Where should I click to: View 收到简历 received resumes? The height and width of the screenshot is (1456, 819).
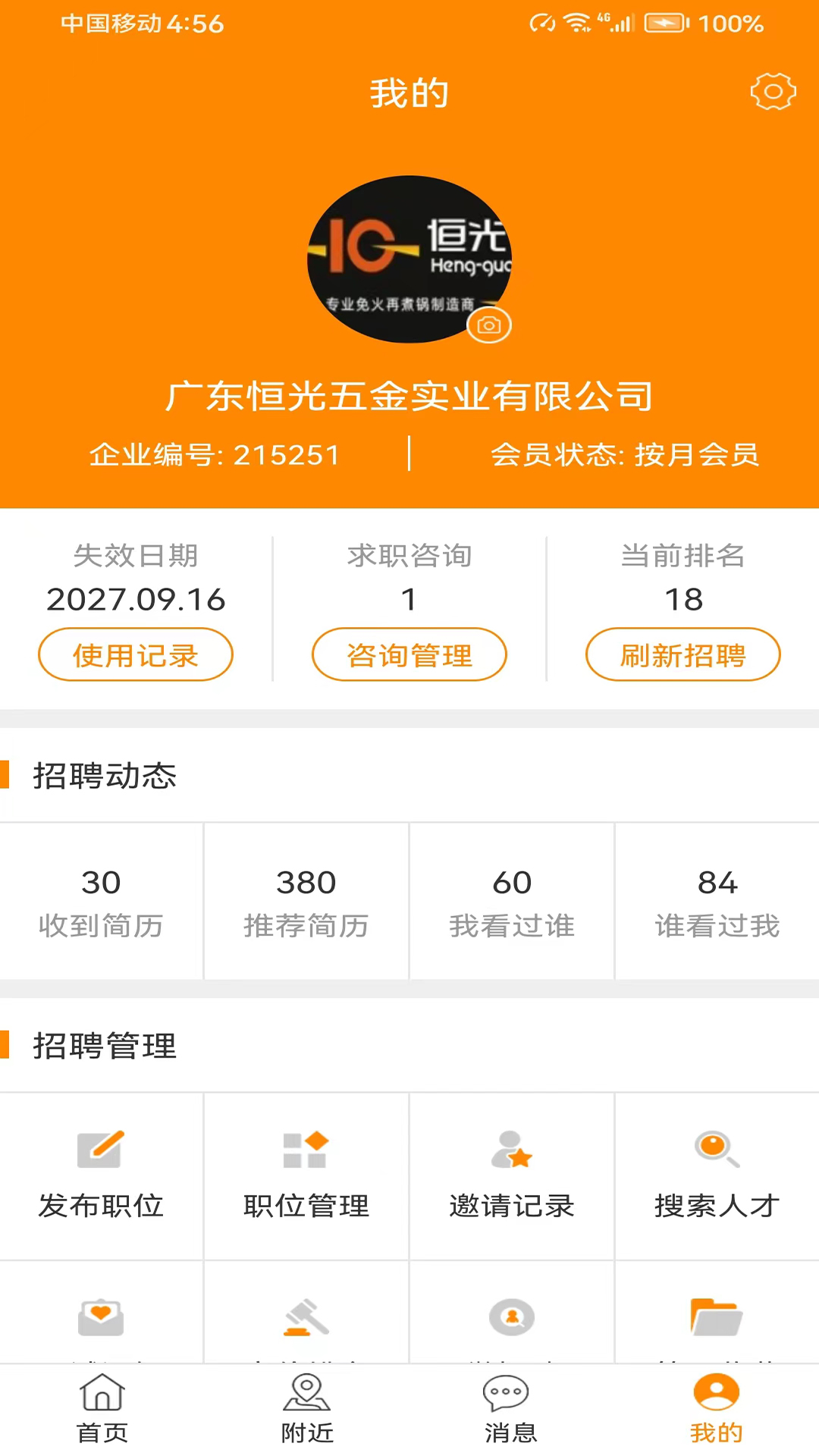pyautogui.click(x=102, y=902)
